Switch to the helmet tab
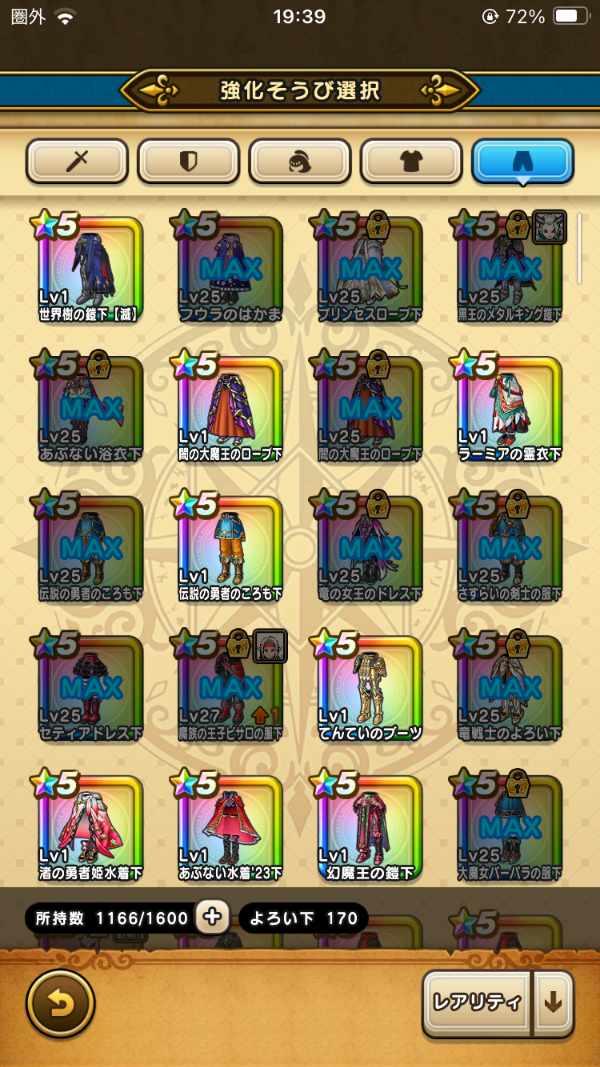 point(300,161)
